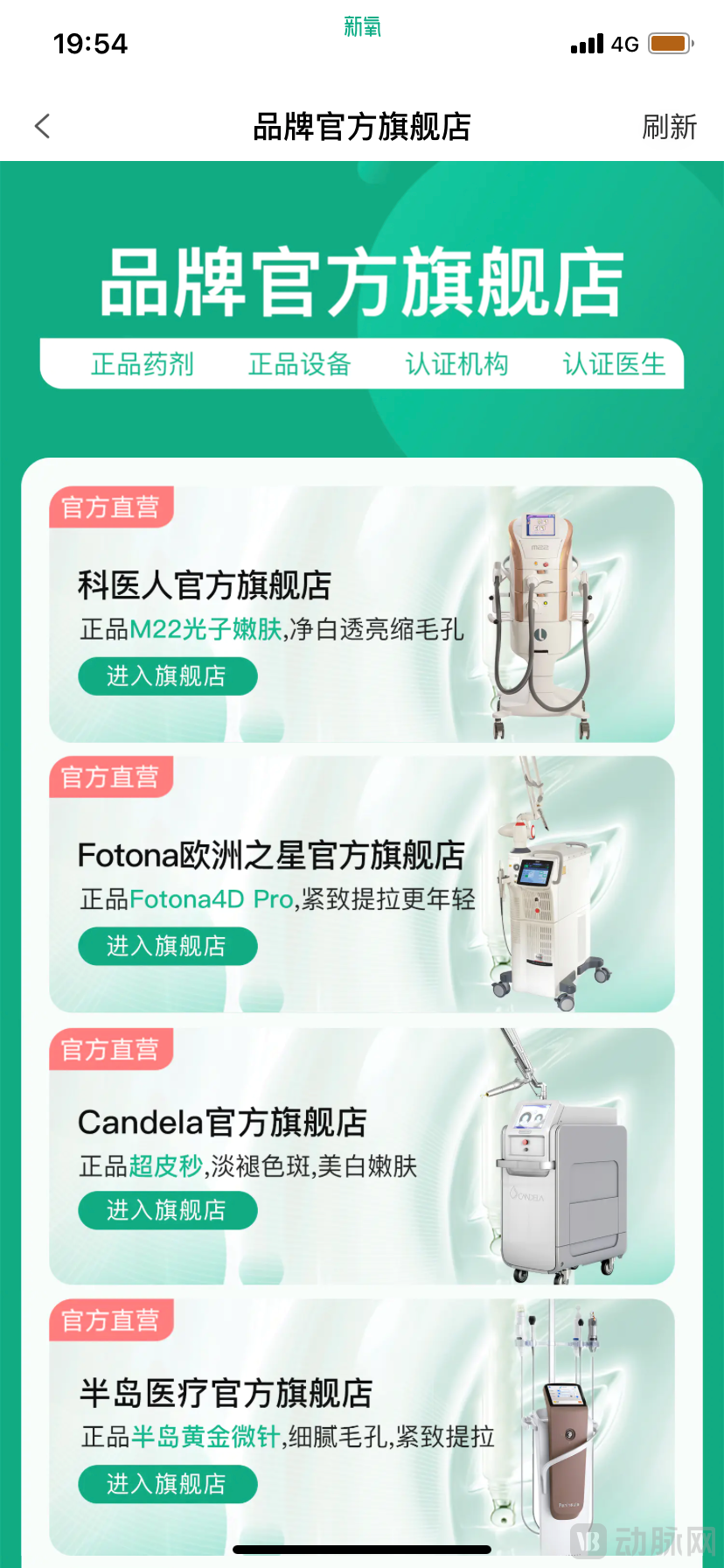Go back using the top-left arrow

point(42,127)
